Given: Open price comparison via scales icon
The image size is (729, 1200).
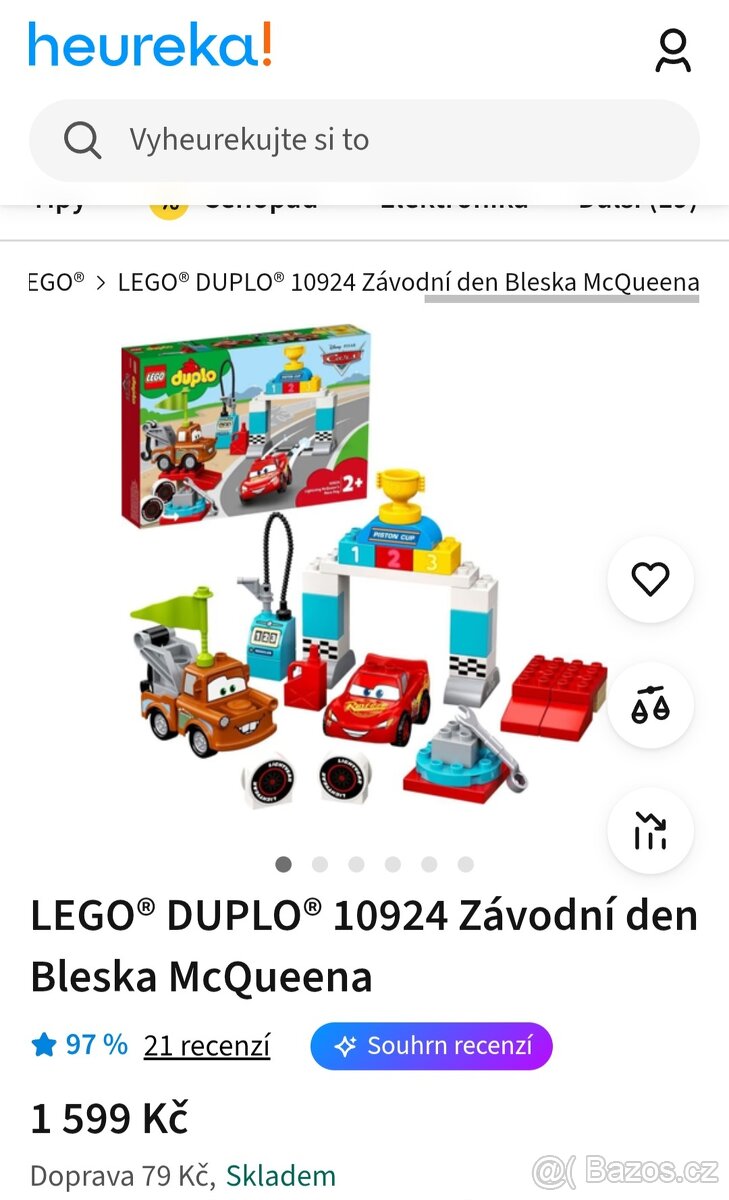Looking at the screenshot, I should [x=650, y=705].
